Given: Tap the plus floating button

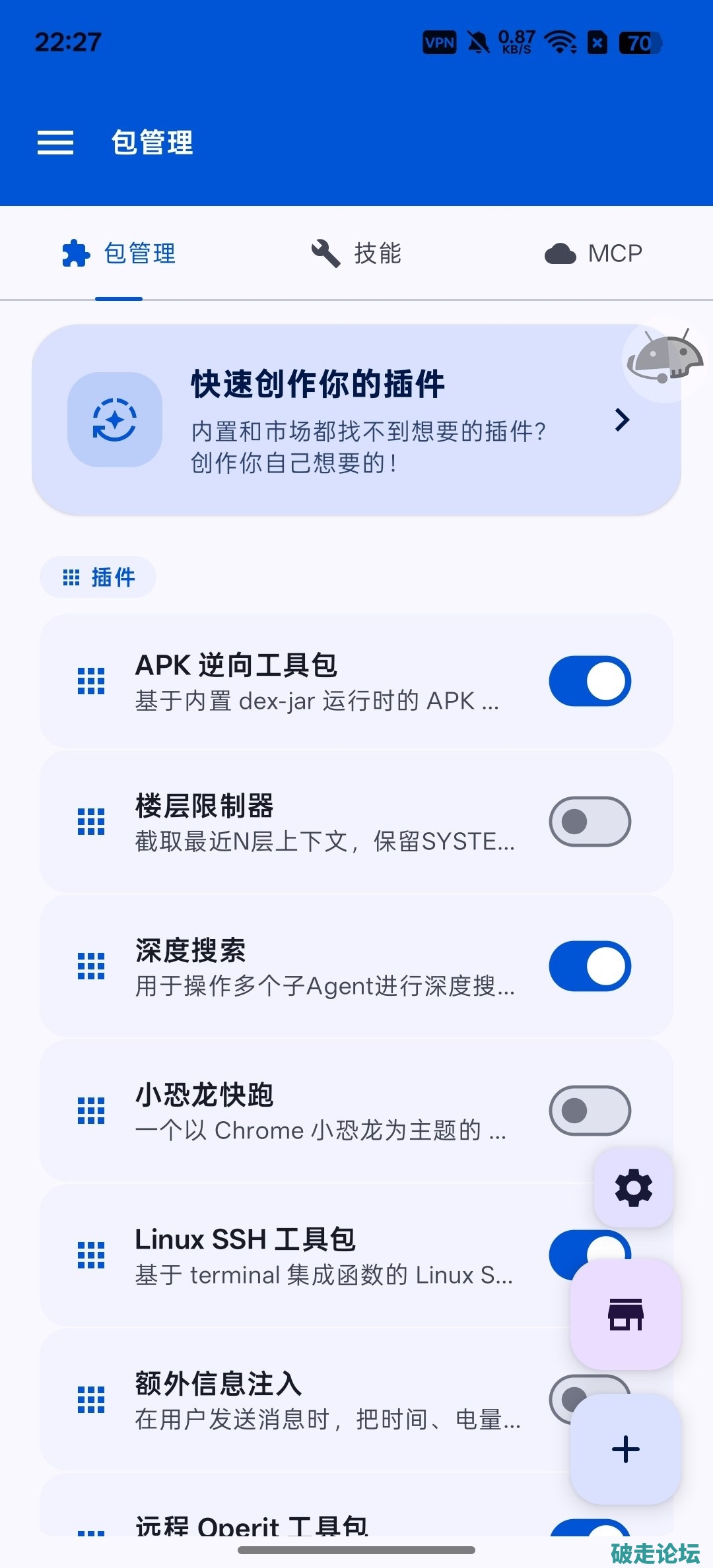Looking at the screenshot, I should 626,1449.
